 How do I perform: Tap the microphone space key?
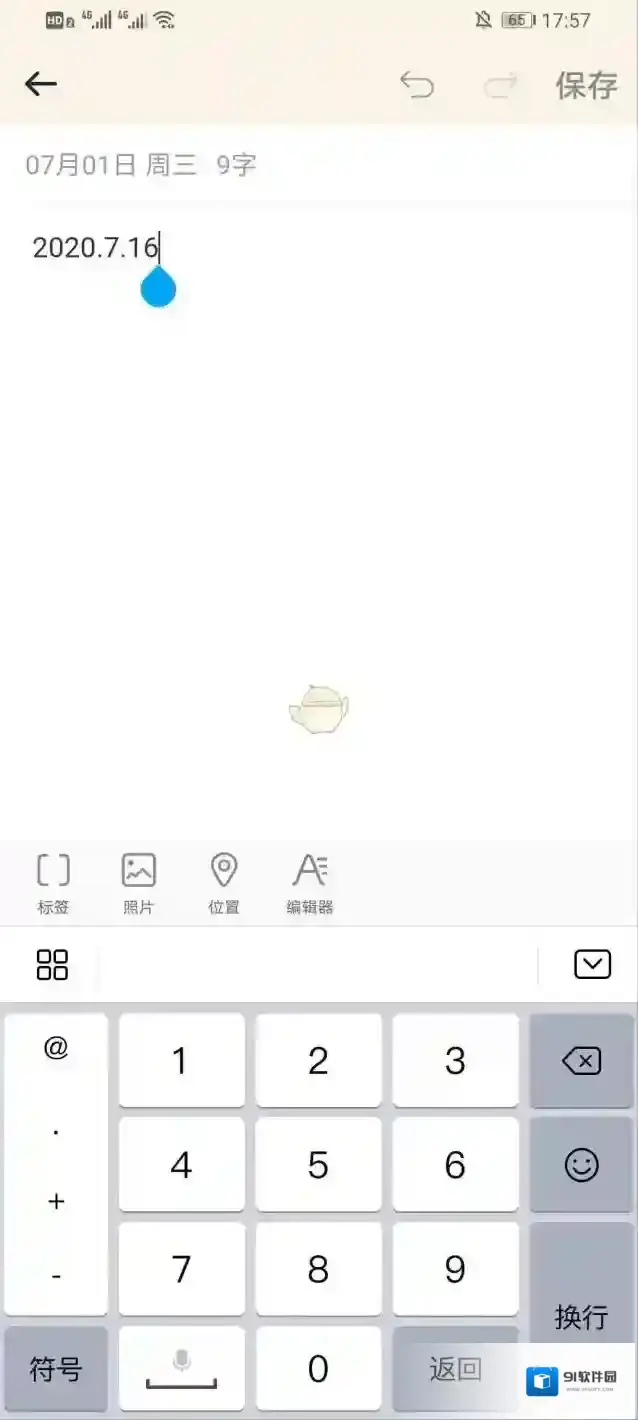pyautogui.click(x=181, y=1368)
